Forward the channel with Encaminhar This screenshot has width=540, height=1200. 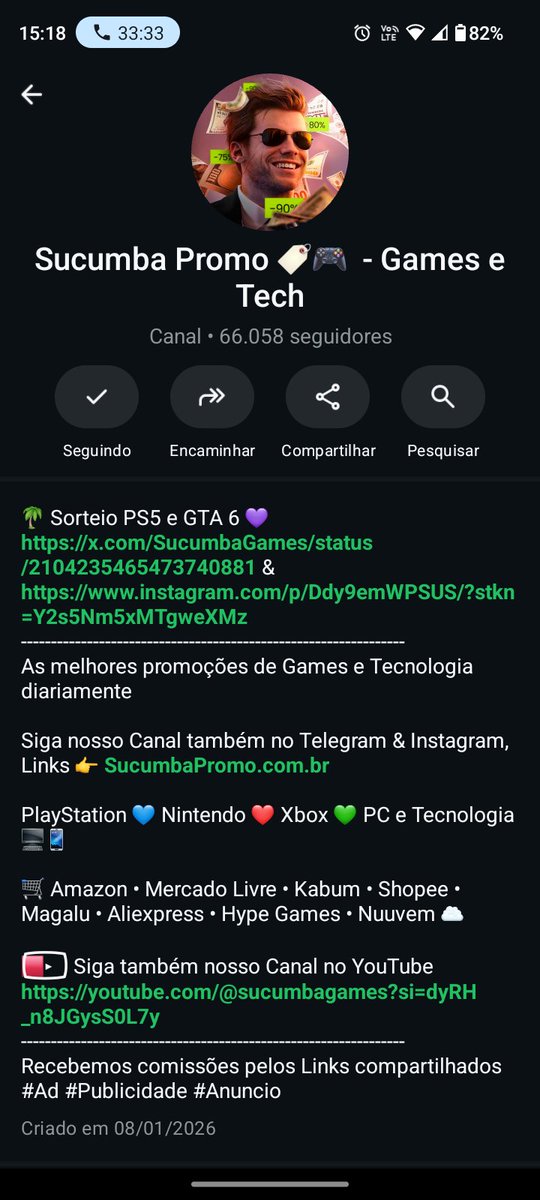coord(212,397)
